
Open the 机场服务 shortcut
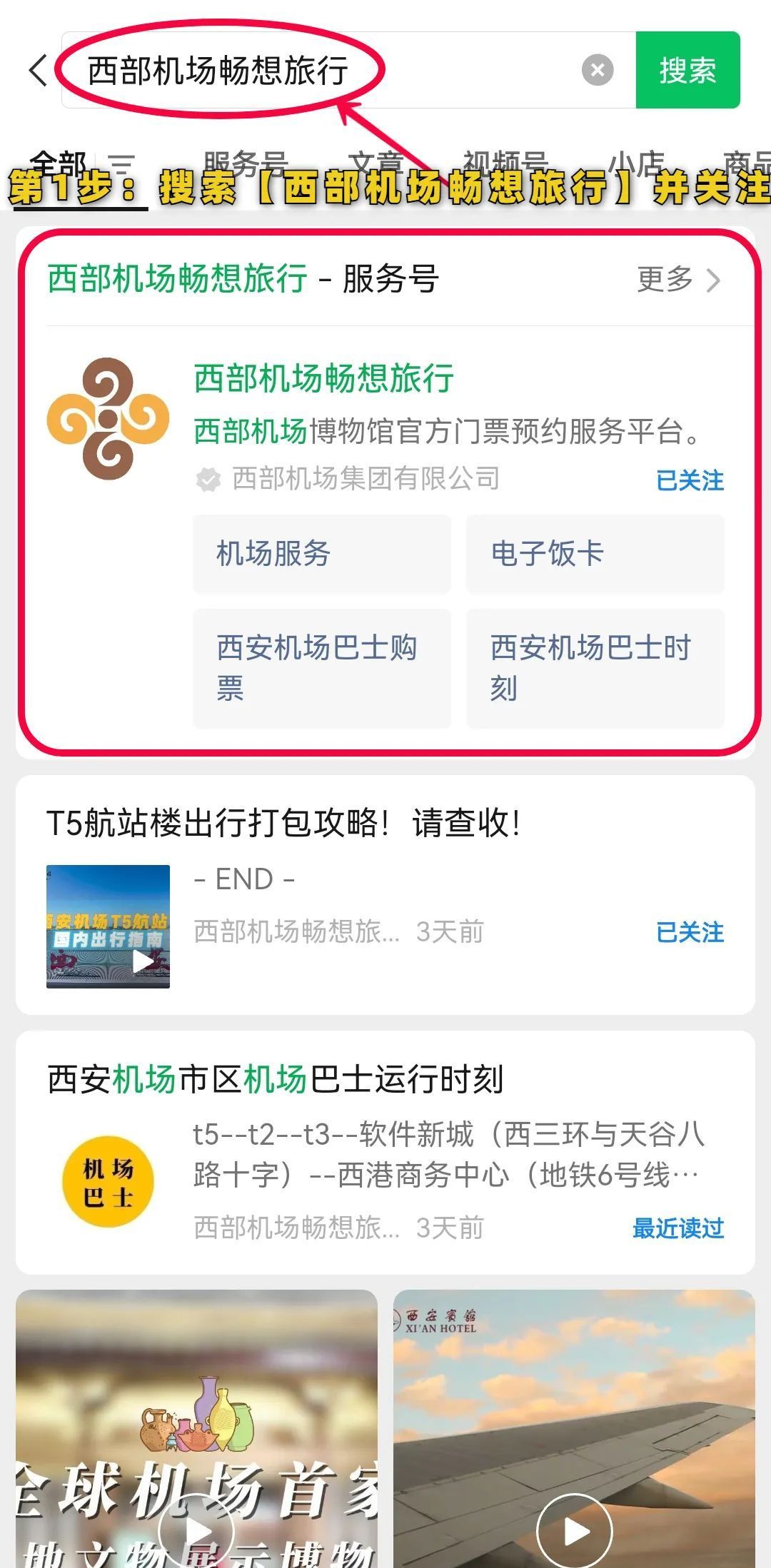pos(321,553)
